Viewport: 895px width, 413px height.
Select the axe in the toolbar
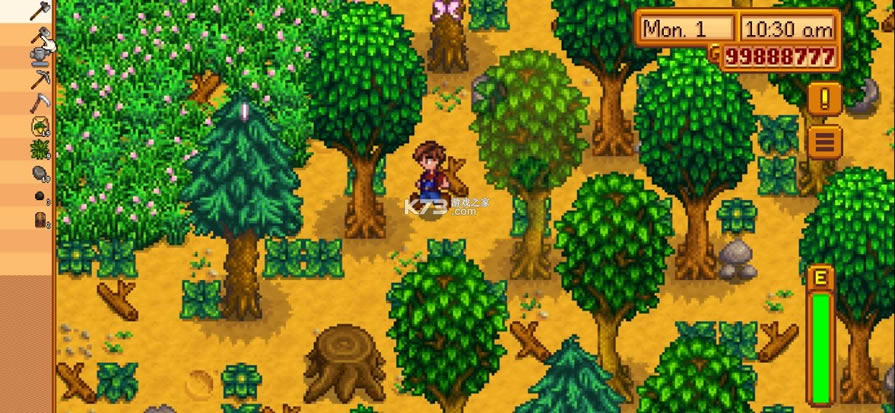41,11
